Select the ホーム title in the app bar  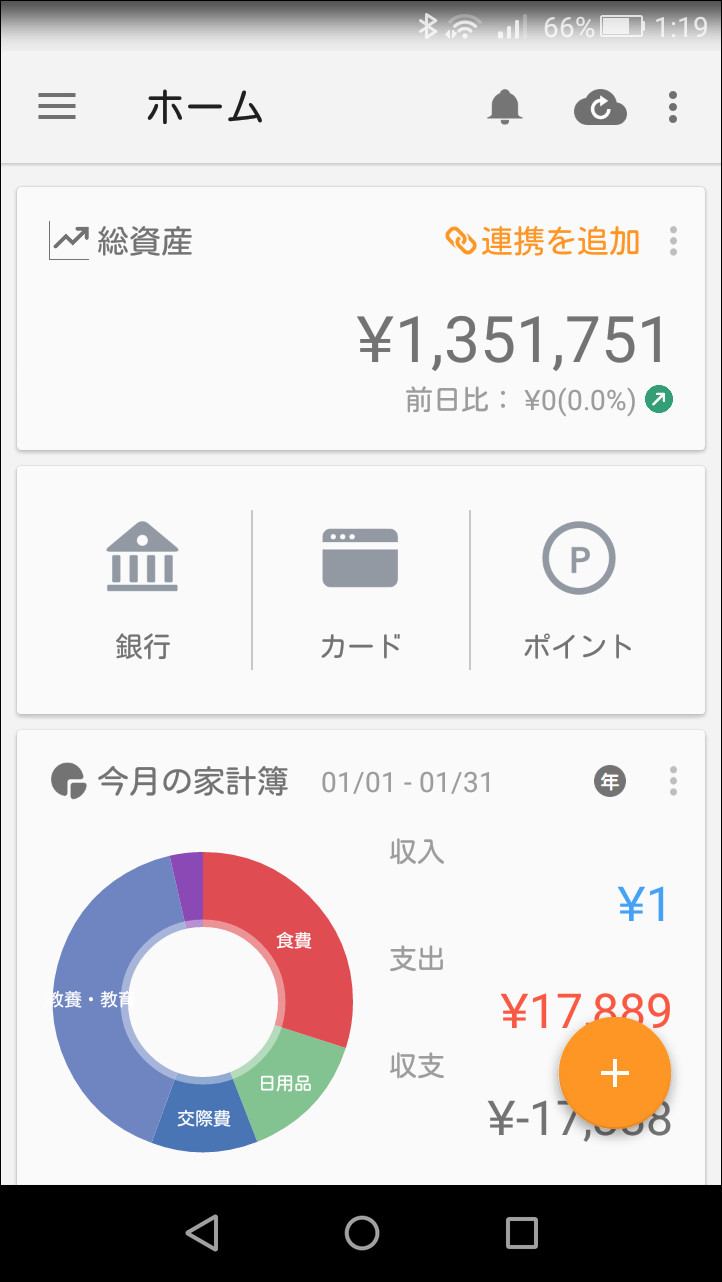point(203,107)
